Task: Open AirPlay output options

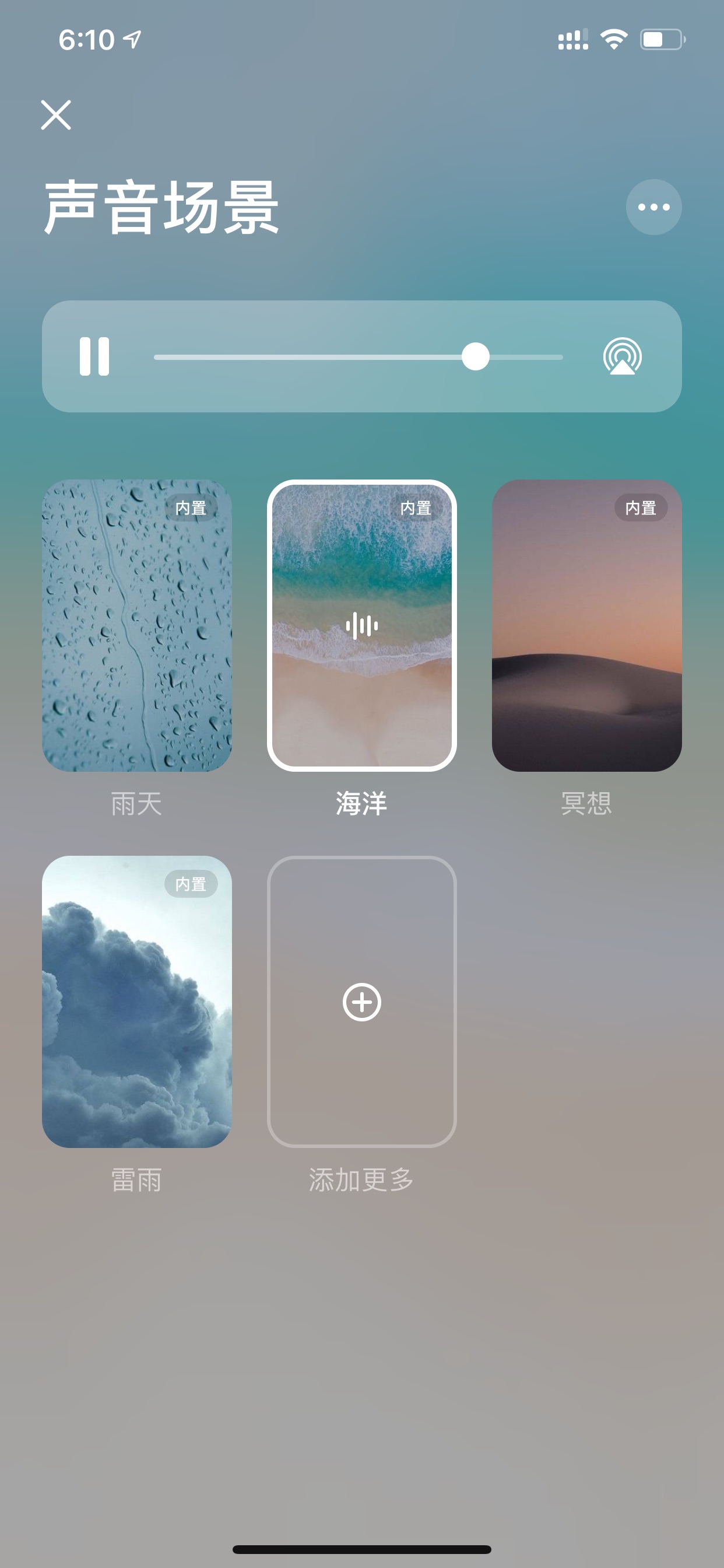Action: click(622, 356)
